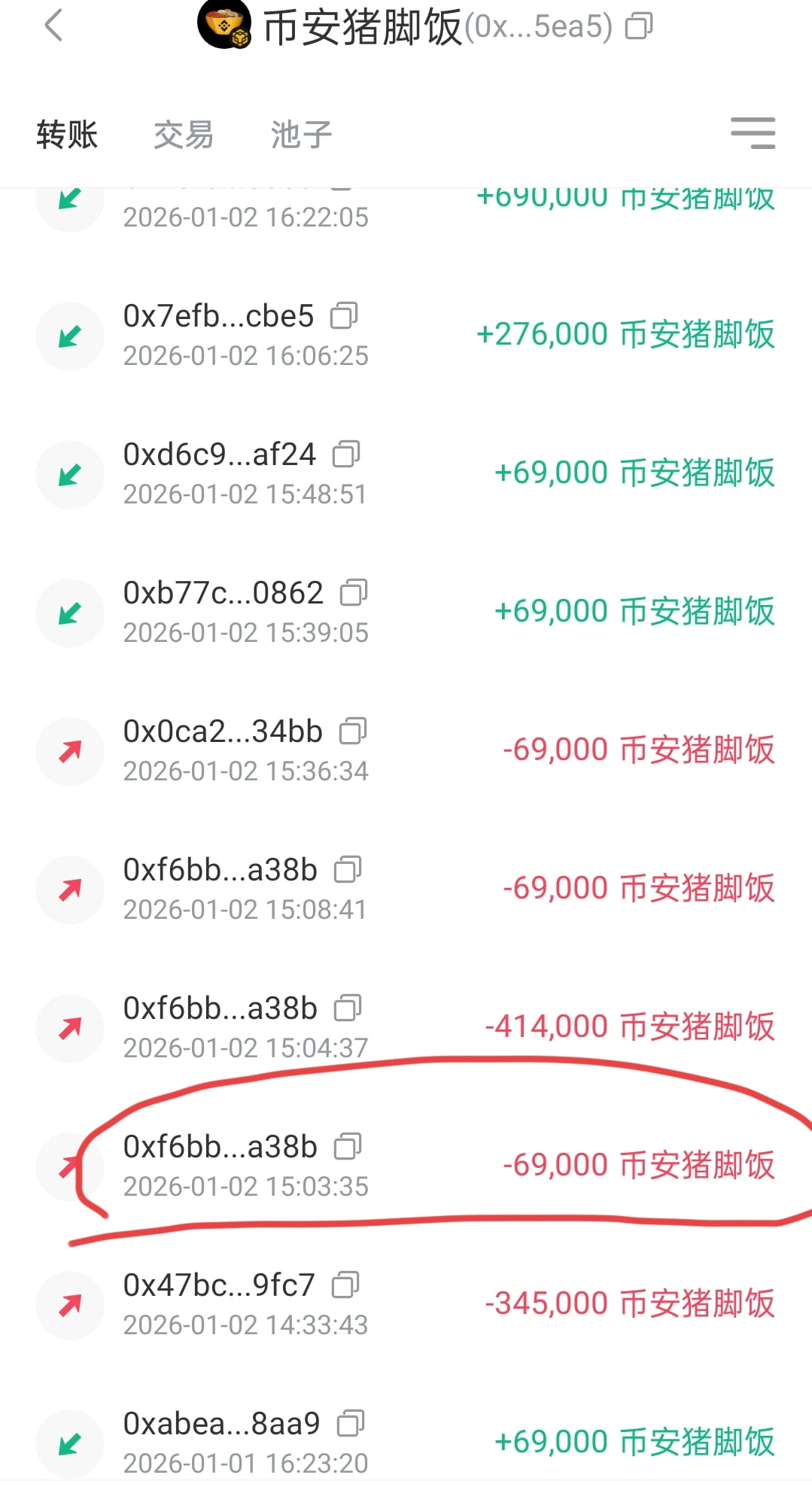Copy address 0x0ca2...34bb
Image resolution: width=812 pixels, height=1487 pixels.
[353, 731]
